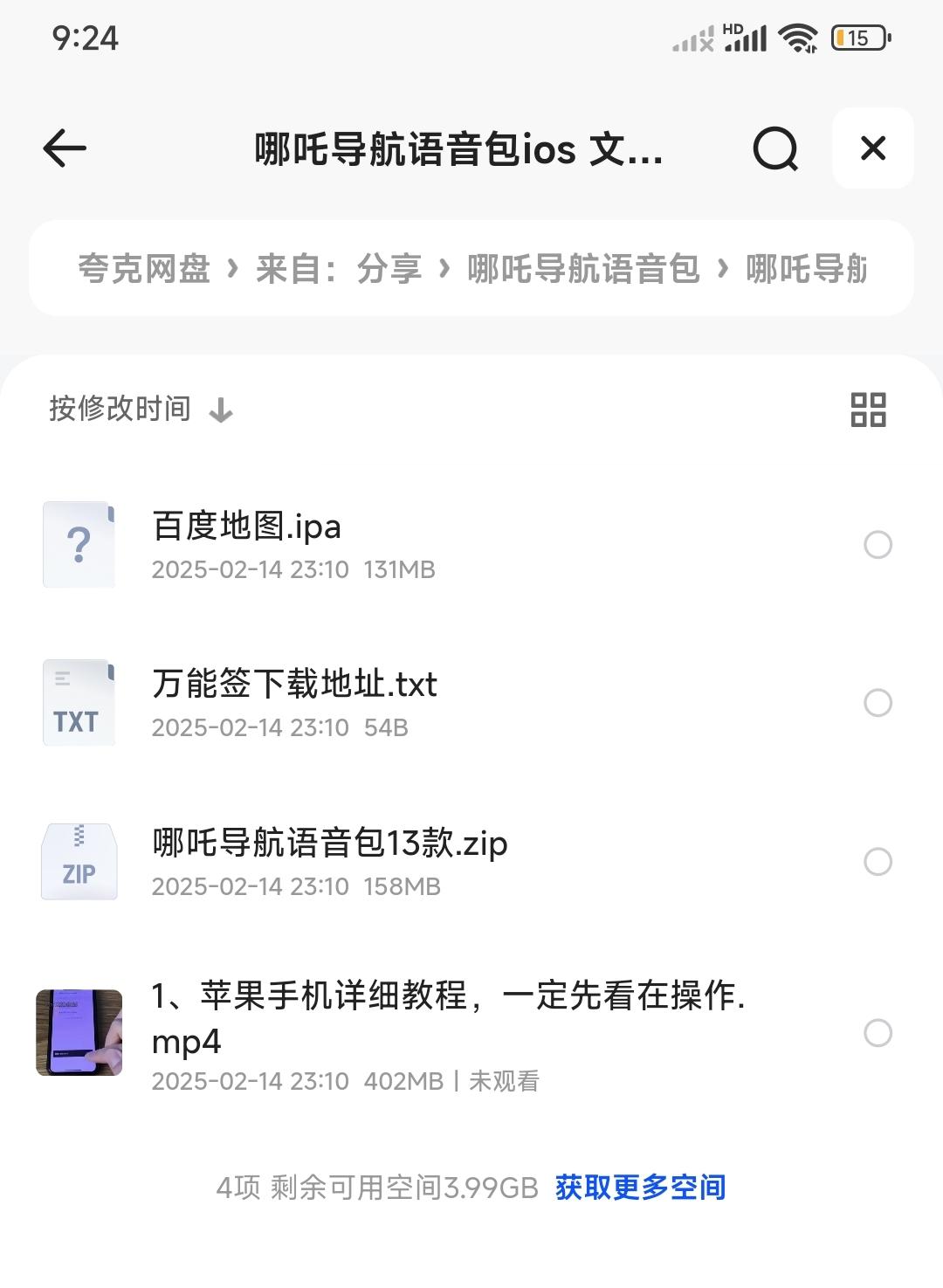
Task: Open the unknown file type icon for 百度地图.ipa
Action: (78, 543)
